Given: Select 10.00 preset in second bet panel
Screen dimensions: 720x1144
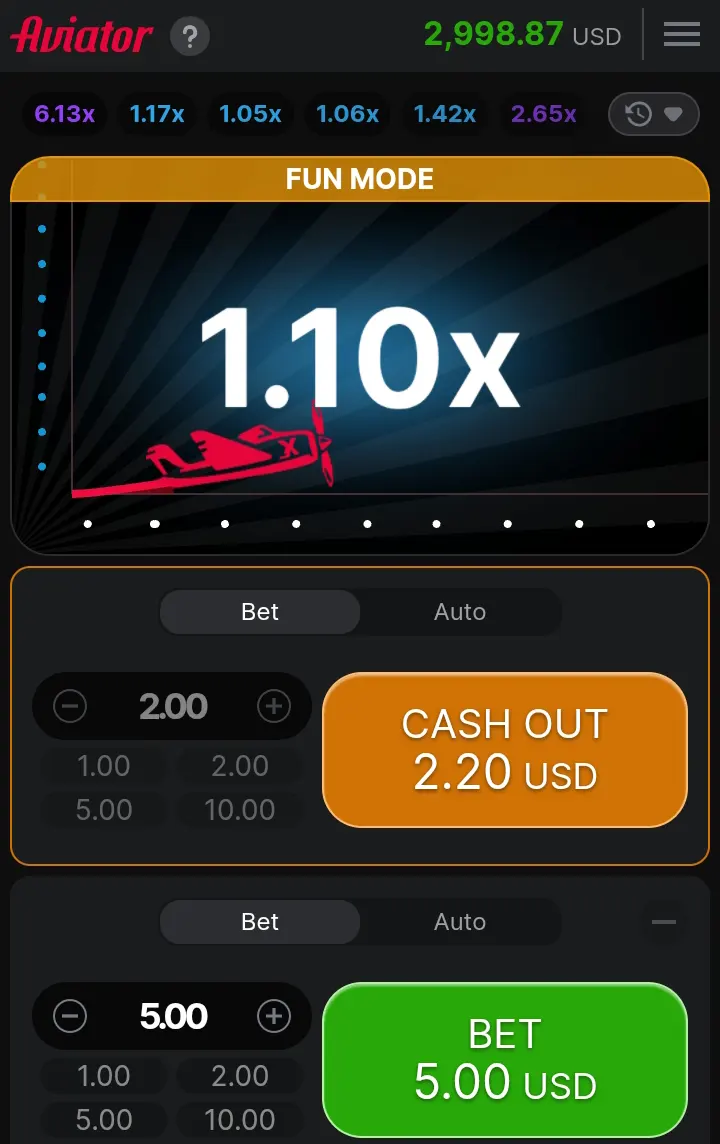Looking at the screenshot, I should [240, 1119].
